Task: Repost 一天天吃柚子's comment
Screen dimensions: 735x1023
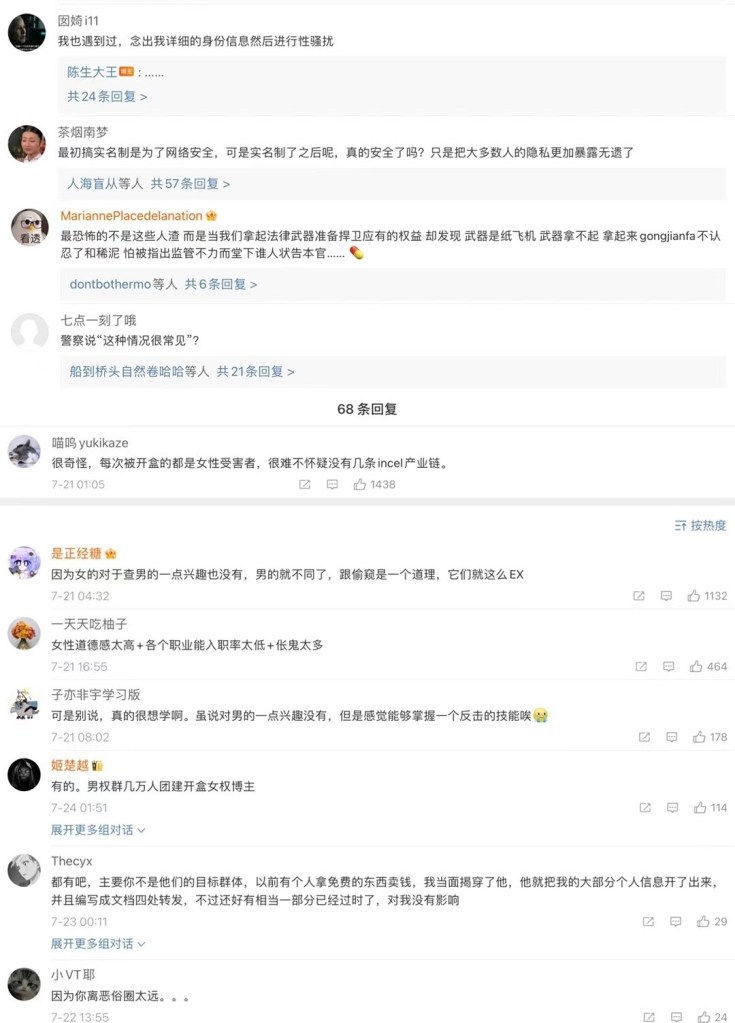Action: point(639,666)
